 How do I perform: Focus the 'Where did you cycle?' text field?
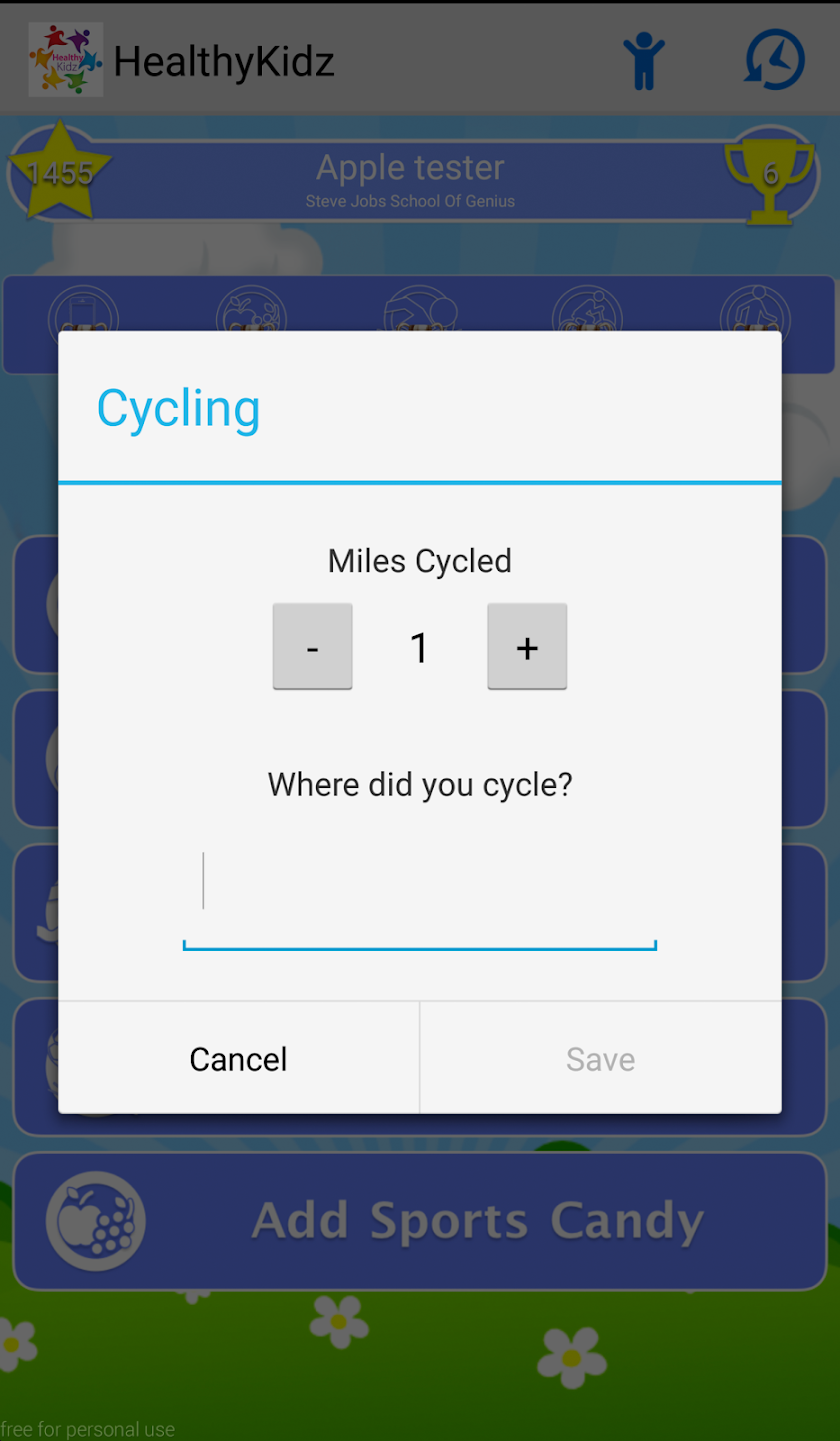(420, 896)
